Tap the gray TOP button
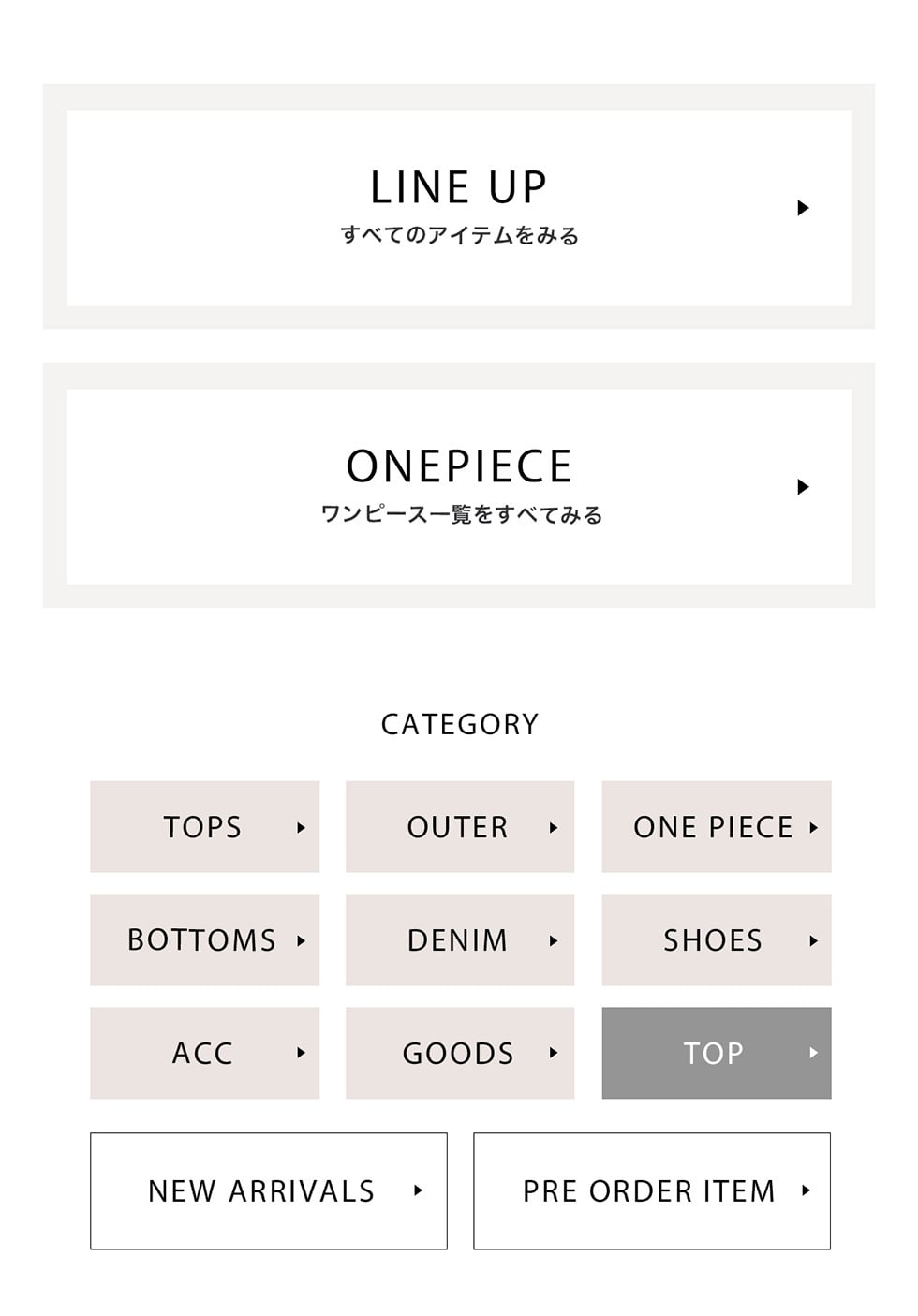The image size is (918, 1316). (x=716, y=1053)
